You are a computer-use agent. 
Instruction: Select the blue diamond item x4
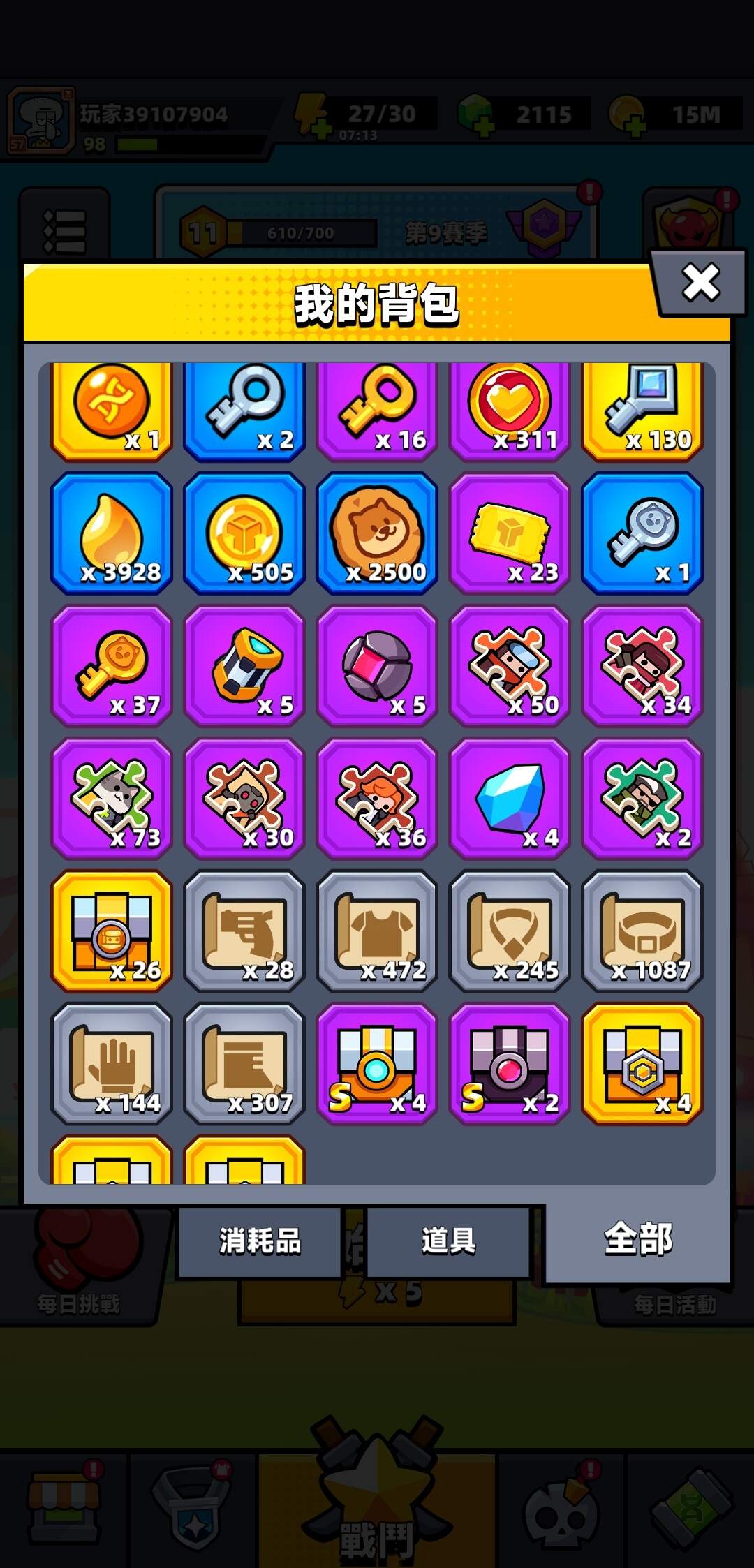[510, 799]
